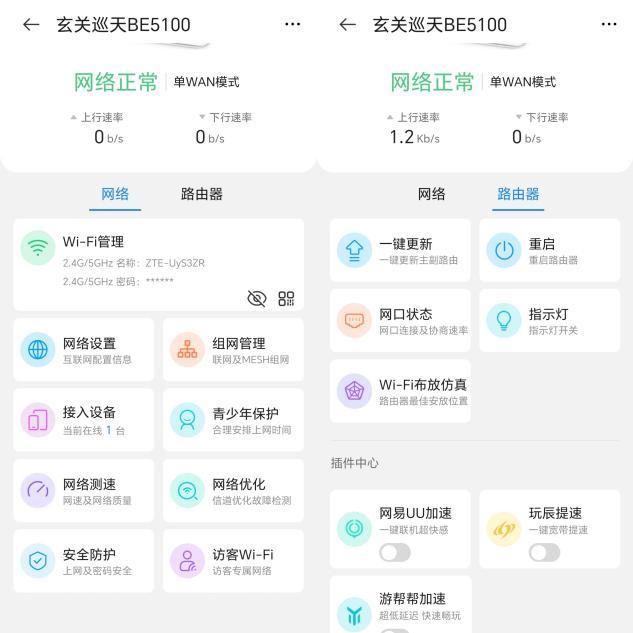
Task: Open 网络优化
Action: pyautogui.click(x=233, y=491)
